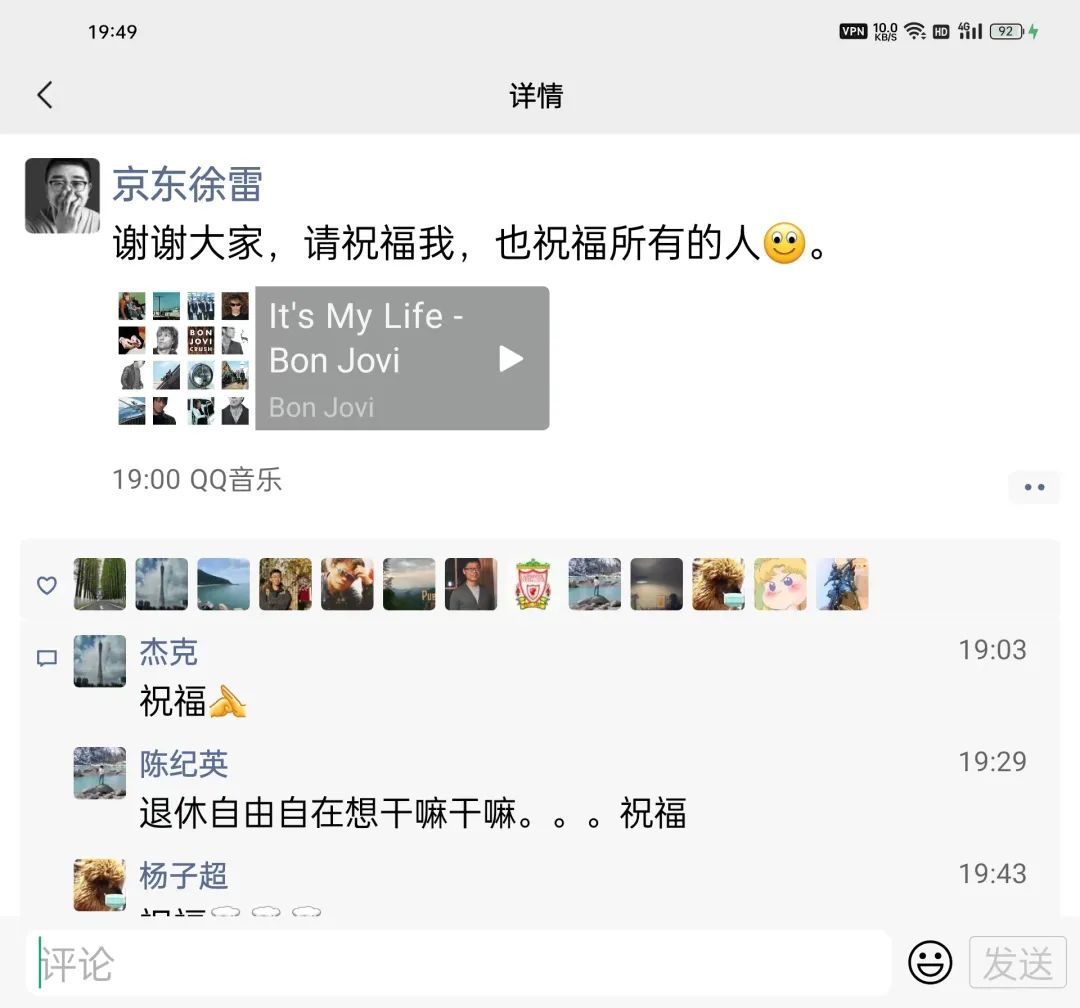The width and height of the screenshot is (1080, 1008).
Task: Open 京东徐雷's profile avatar
Action: pos(63,196)
